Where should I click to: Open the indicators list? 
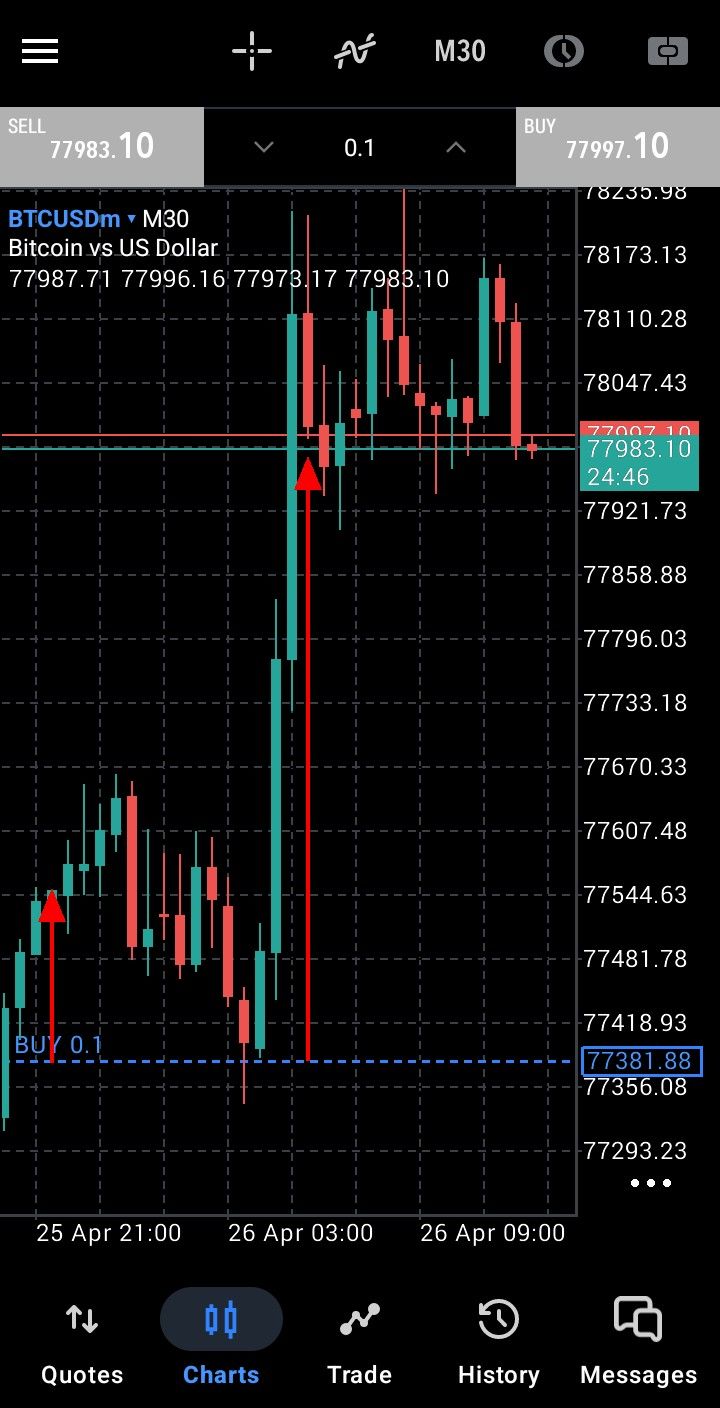355,51
